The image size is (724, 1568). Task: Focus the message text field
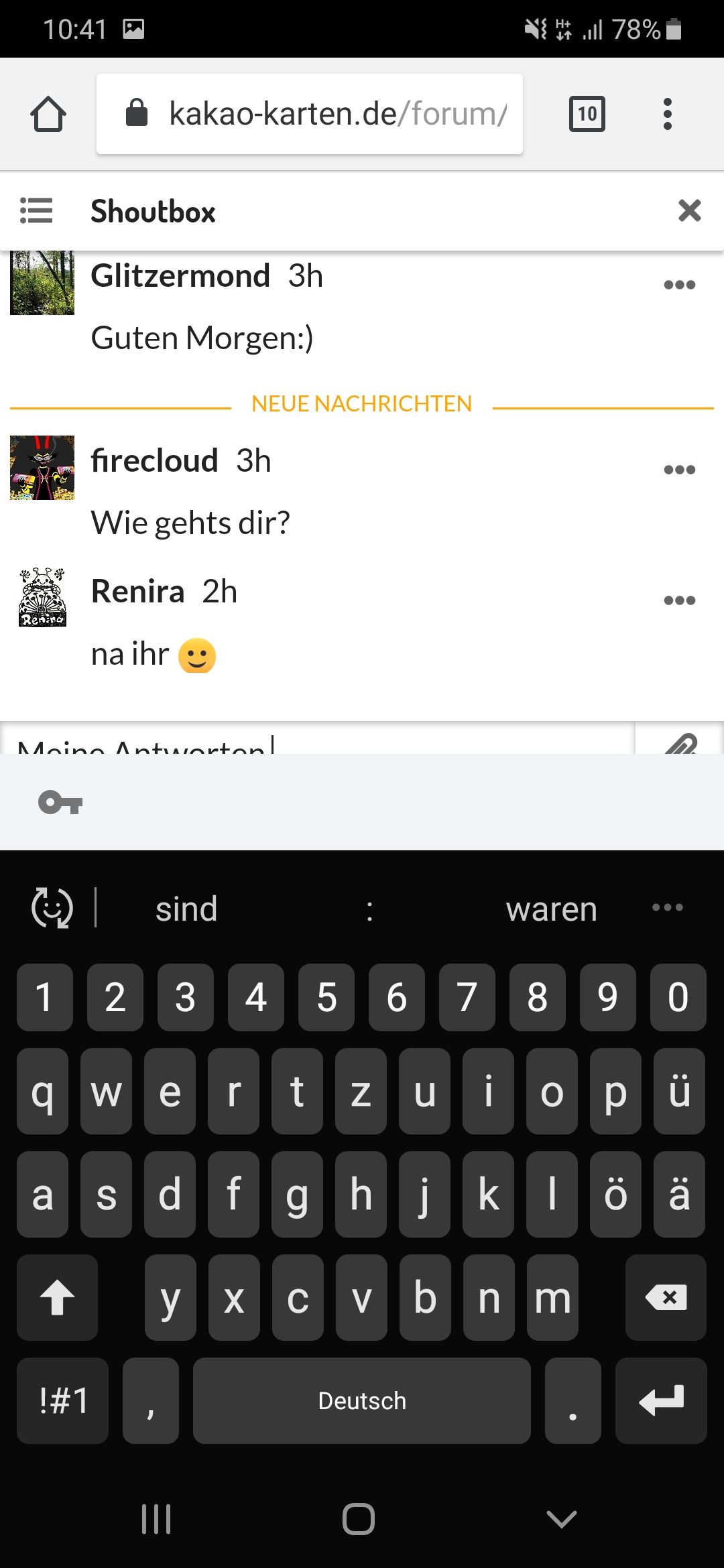(x=315, y=742)
